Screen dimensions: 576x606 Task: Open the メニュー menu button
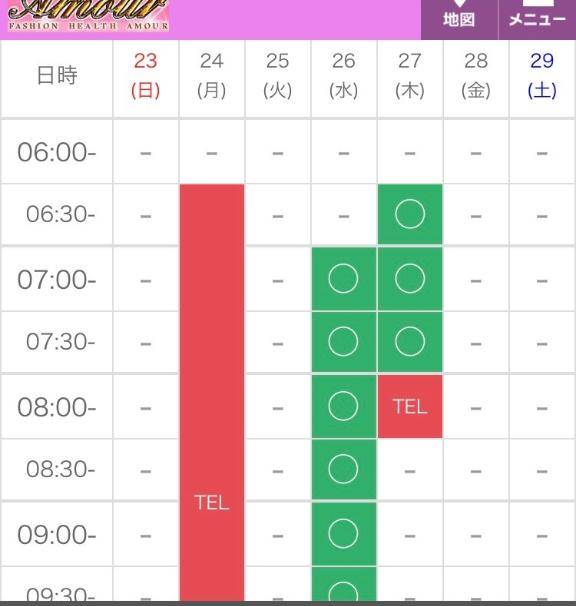(x=537, y=19)
